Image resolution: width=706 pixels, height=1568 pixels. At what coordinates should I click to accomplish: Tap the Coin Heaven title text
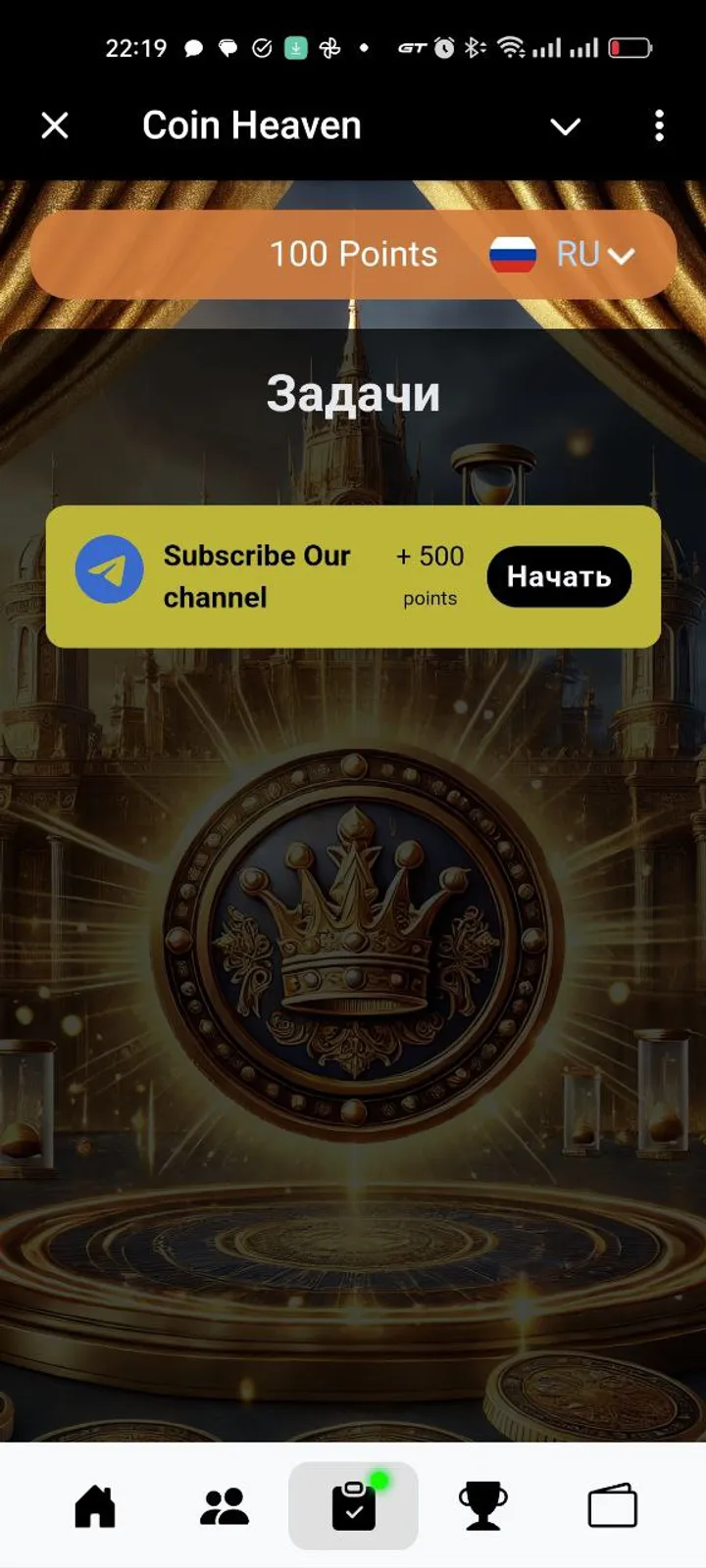251,125
